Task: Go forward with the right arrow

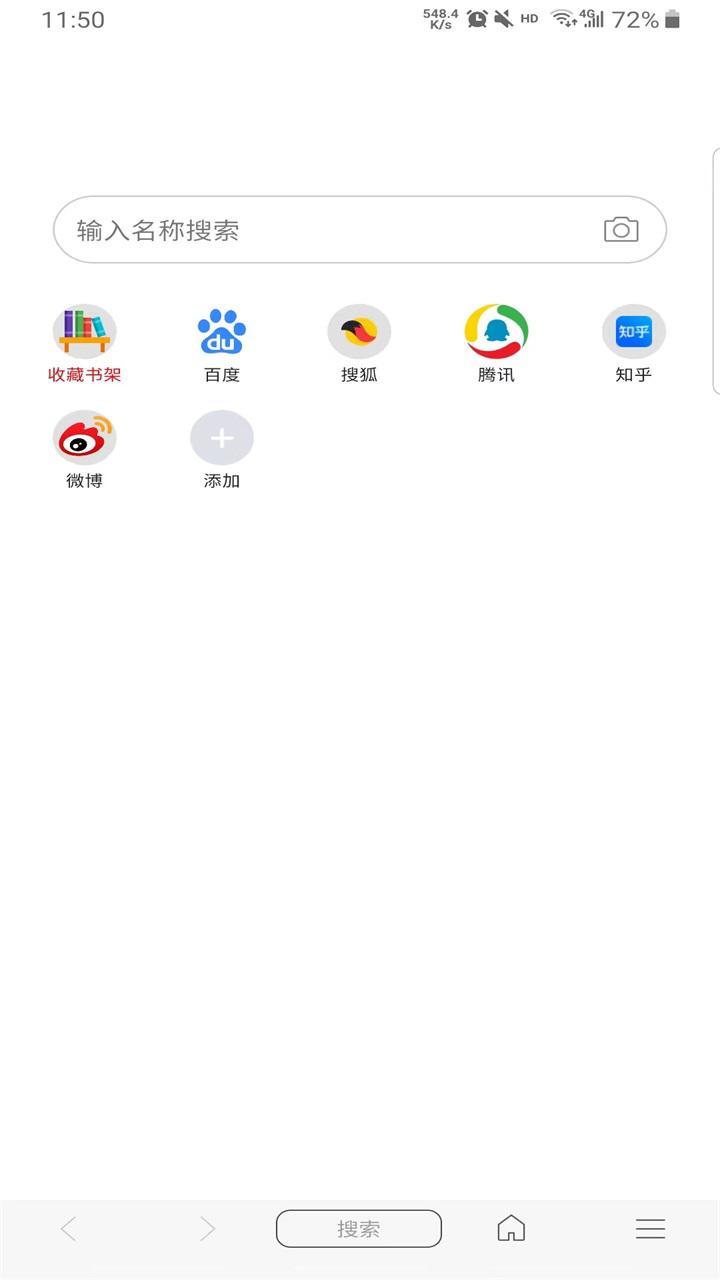Action: tap(207, 1229)
